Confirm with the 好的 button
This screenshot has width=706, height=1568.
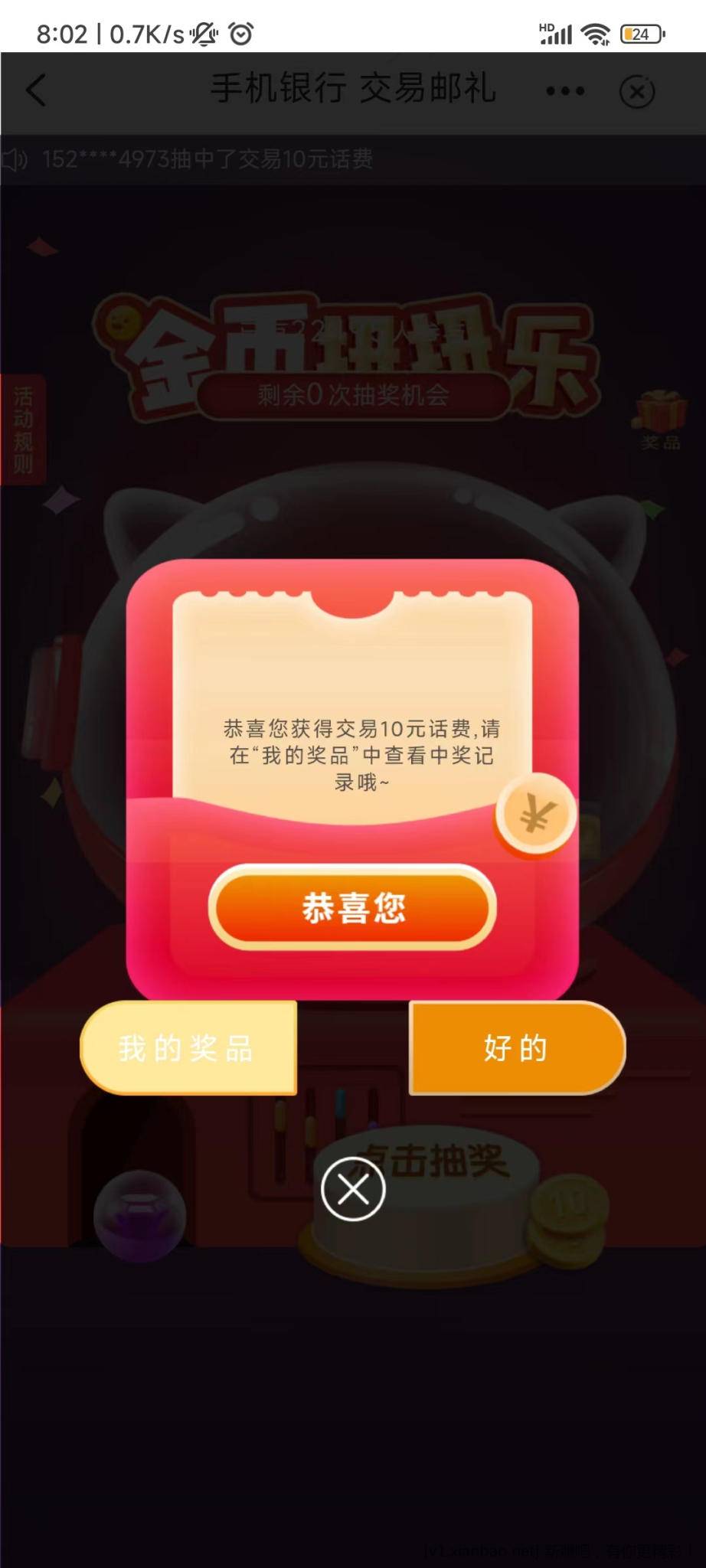[x=517, y=1047]
